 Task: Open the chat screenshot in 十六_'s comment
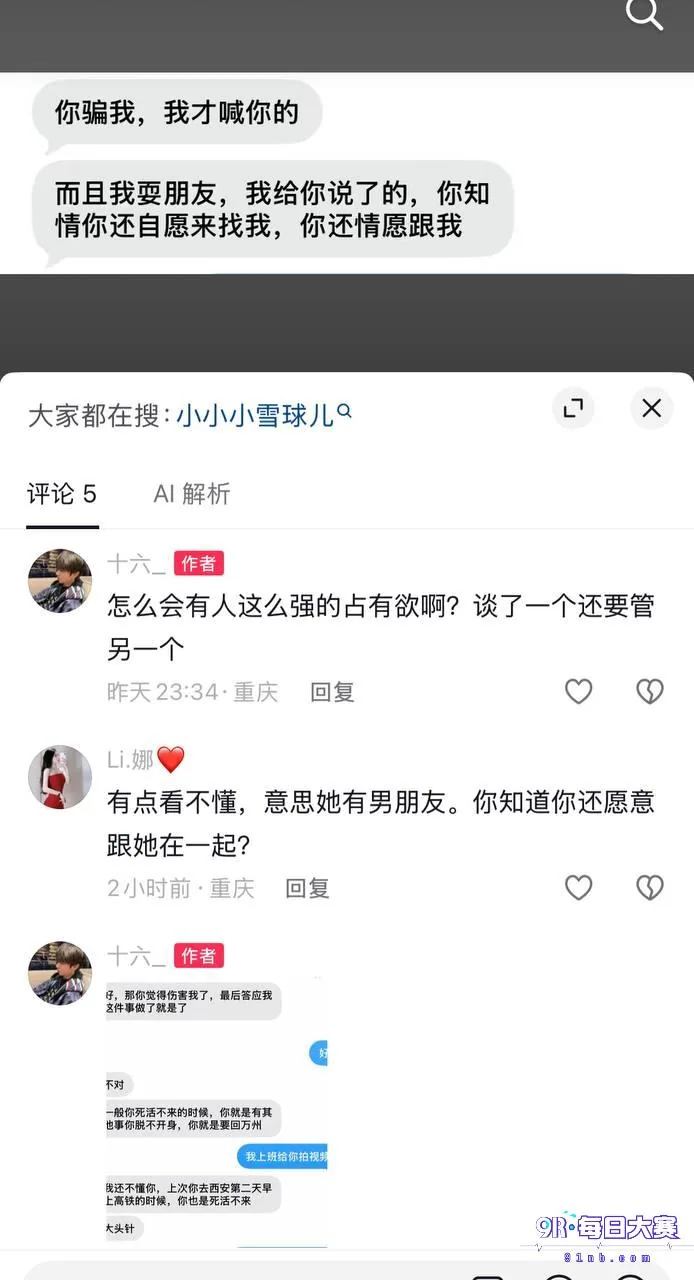click(217, 1112)
